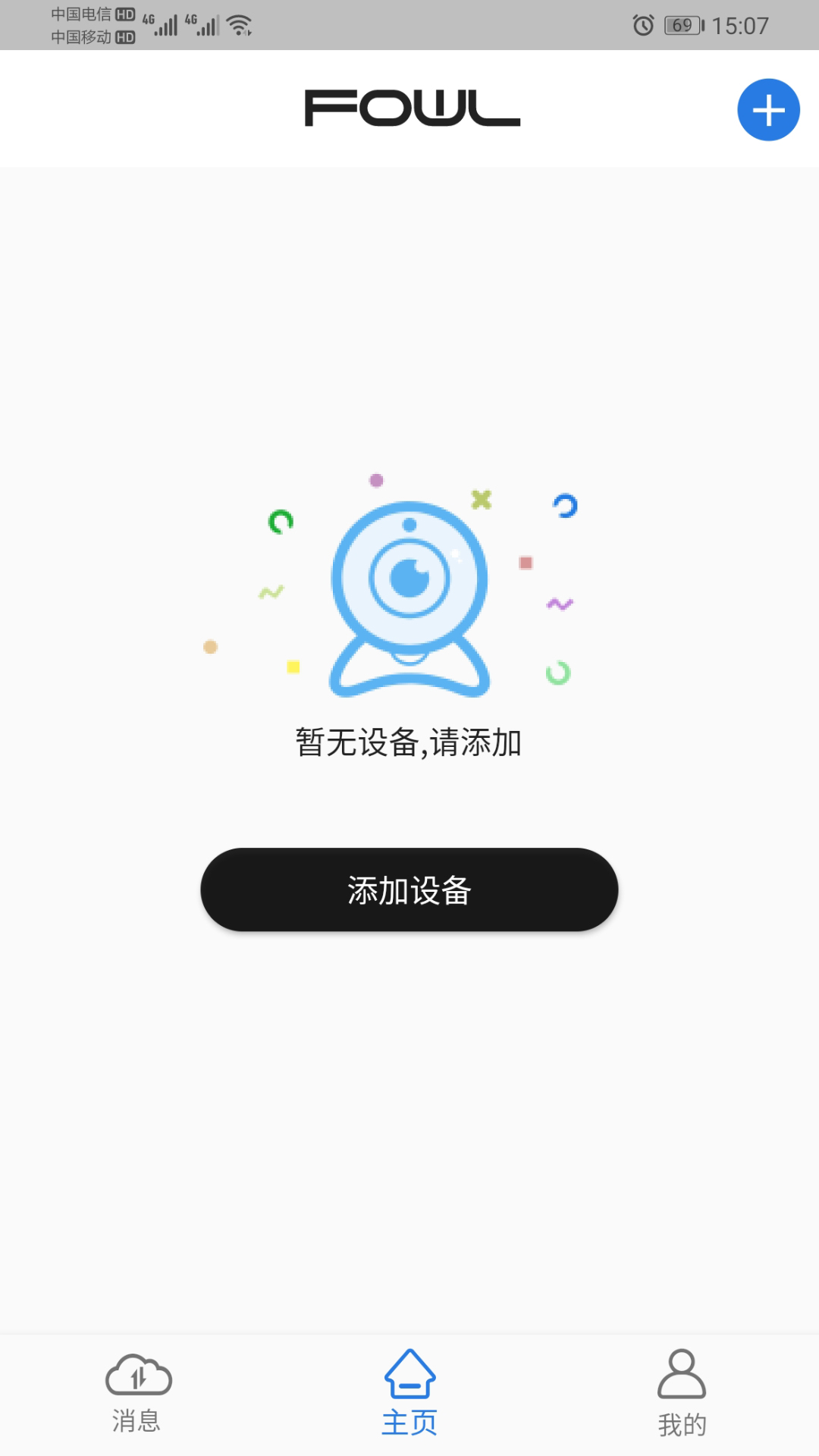Screen dimensions: 819x1456
Task: Open the 我的 tab
Action: 682,1394
